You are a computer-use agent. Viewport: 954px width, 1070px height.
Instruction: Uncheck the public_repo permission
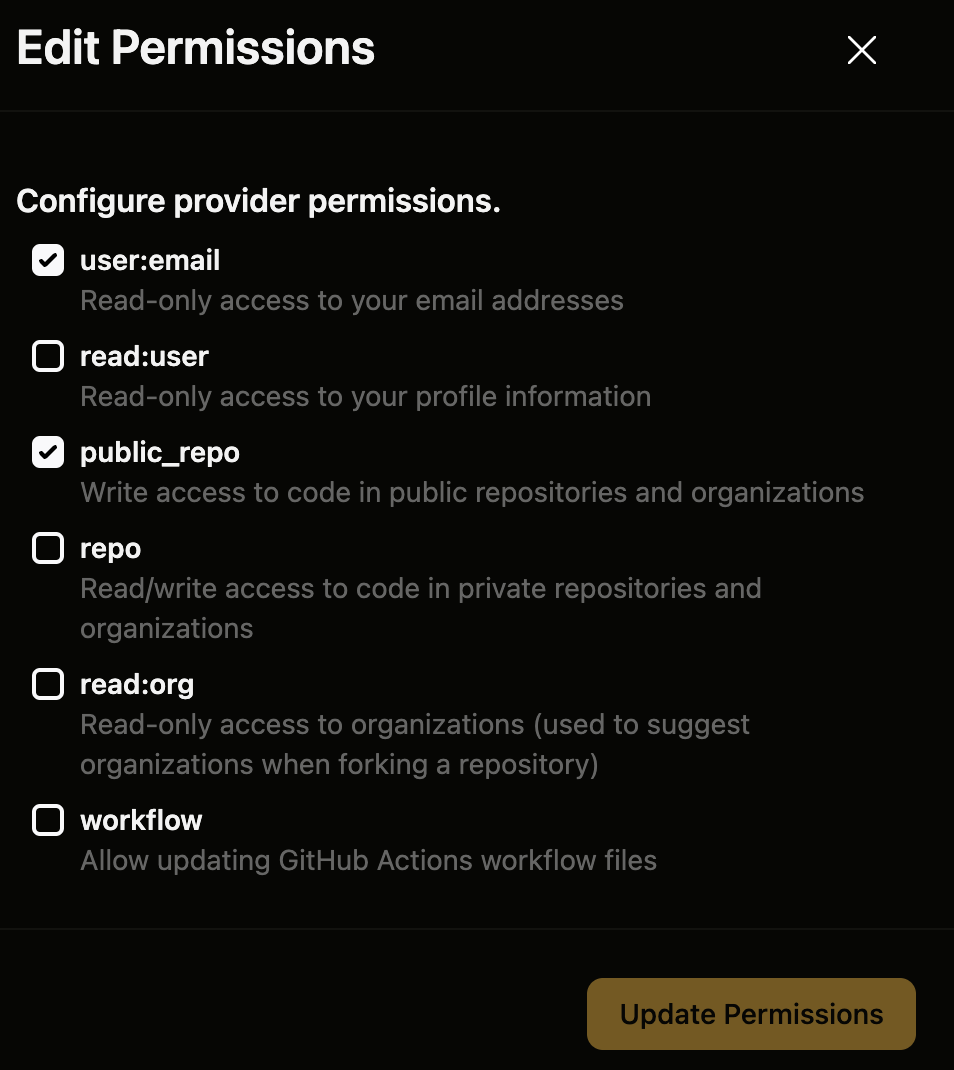[x=48, y=452]
